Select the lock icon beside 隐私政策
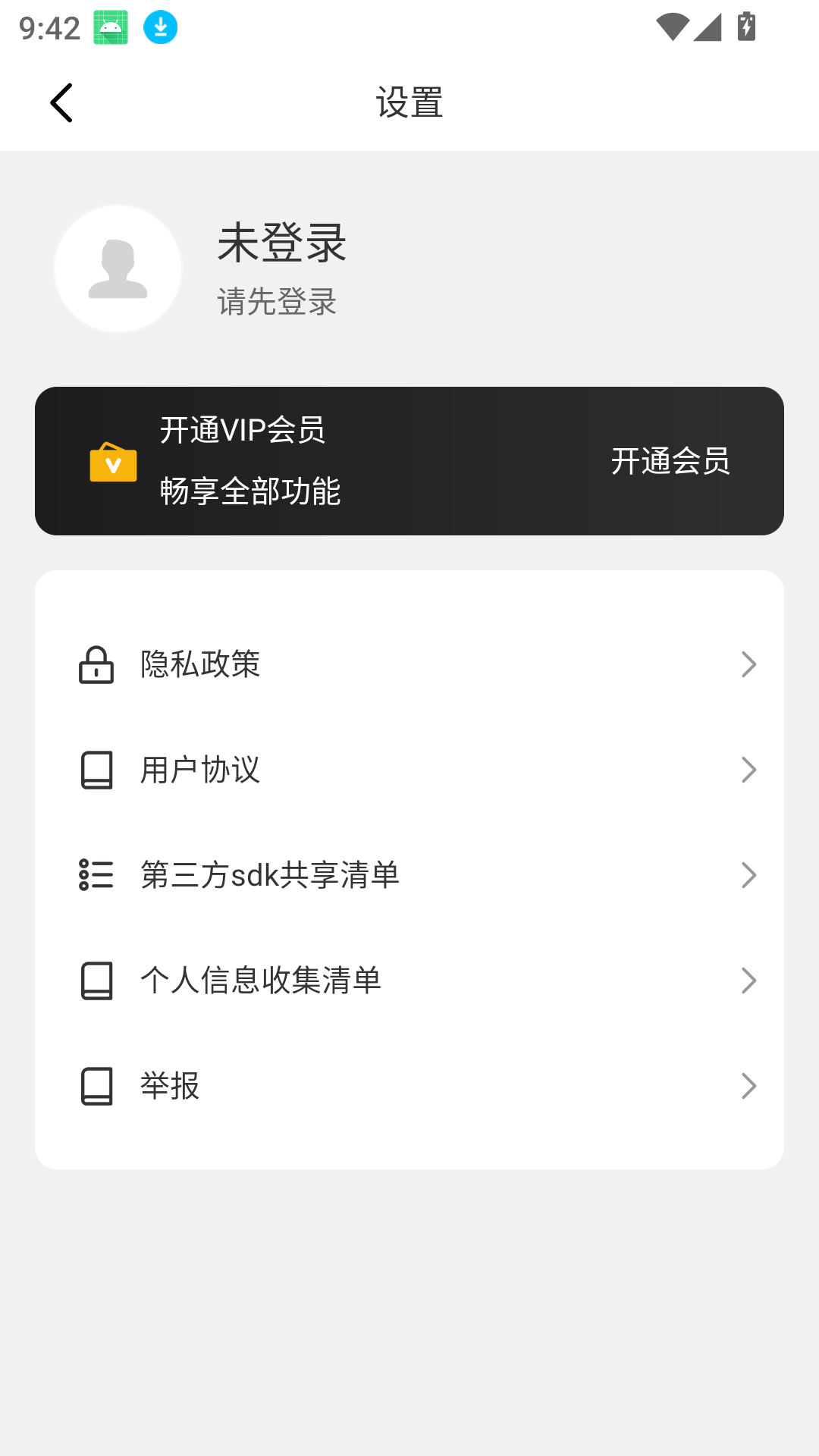819x1456 pixels. point(96,664)
